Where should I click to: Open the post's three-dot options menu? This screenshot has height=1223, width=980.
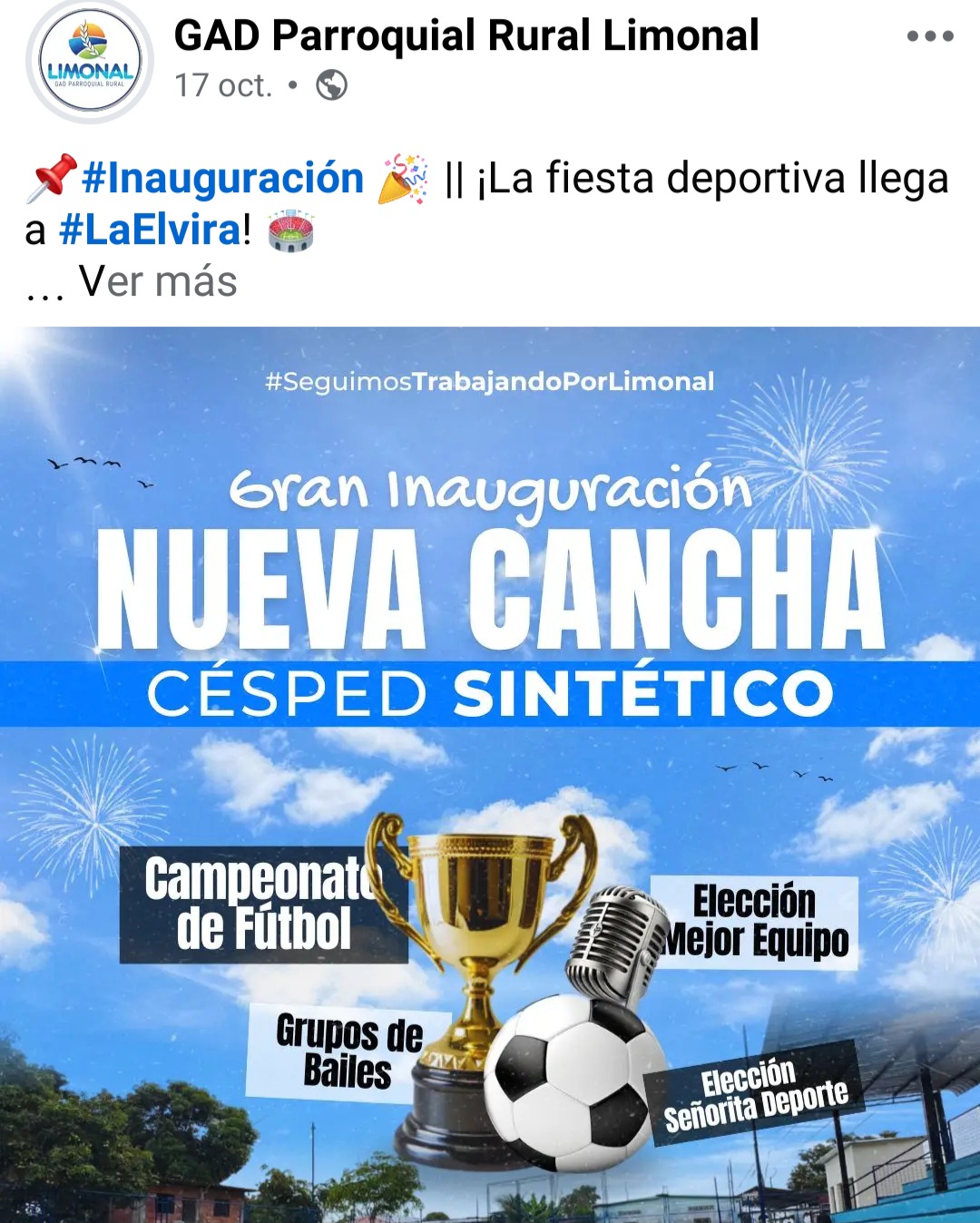(930, 36)
